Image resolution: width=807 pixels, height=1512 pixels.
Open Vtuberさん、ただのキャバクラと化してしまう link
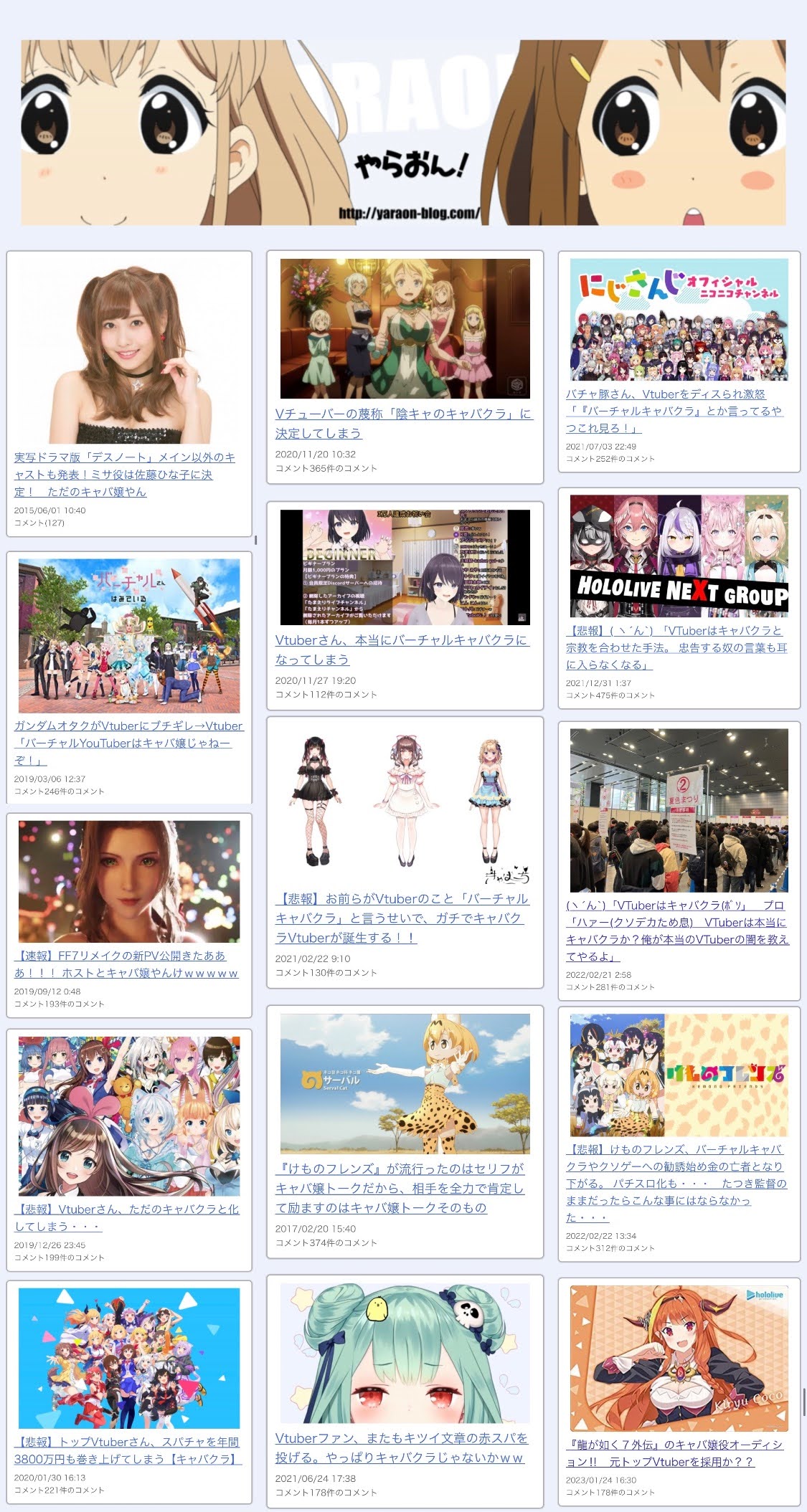coord(127,1217)
